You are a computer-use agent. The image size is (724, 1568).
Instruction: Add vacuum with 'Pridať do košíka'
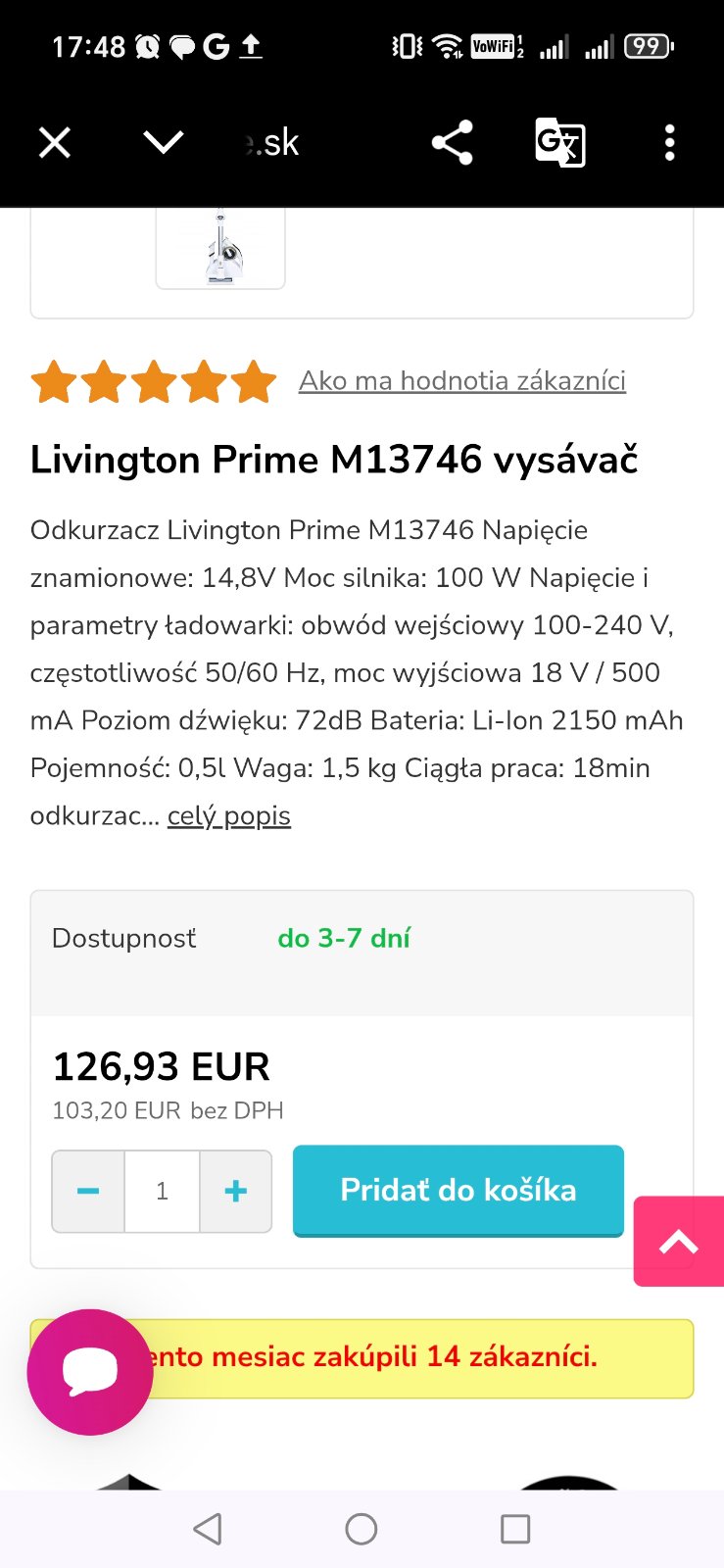coord(458,1190)
